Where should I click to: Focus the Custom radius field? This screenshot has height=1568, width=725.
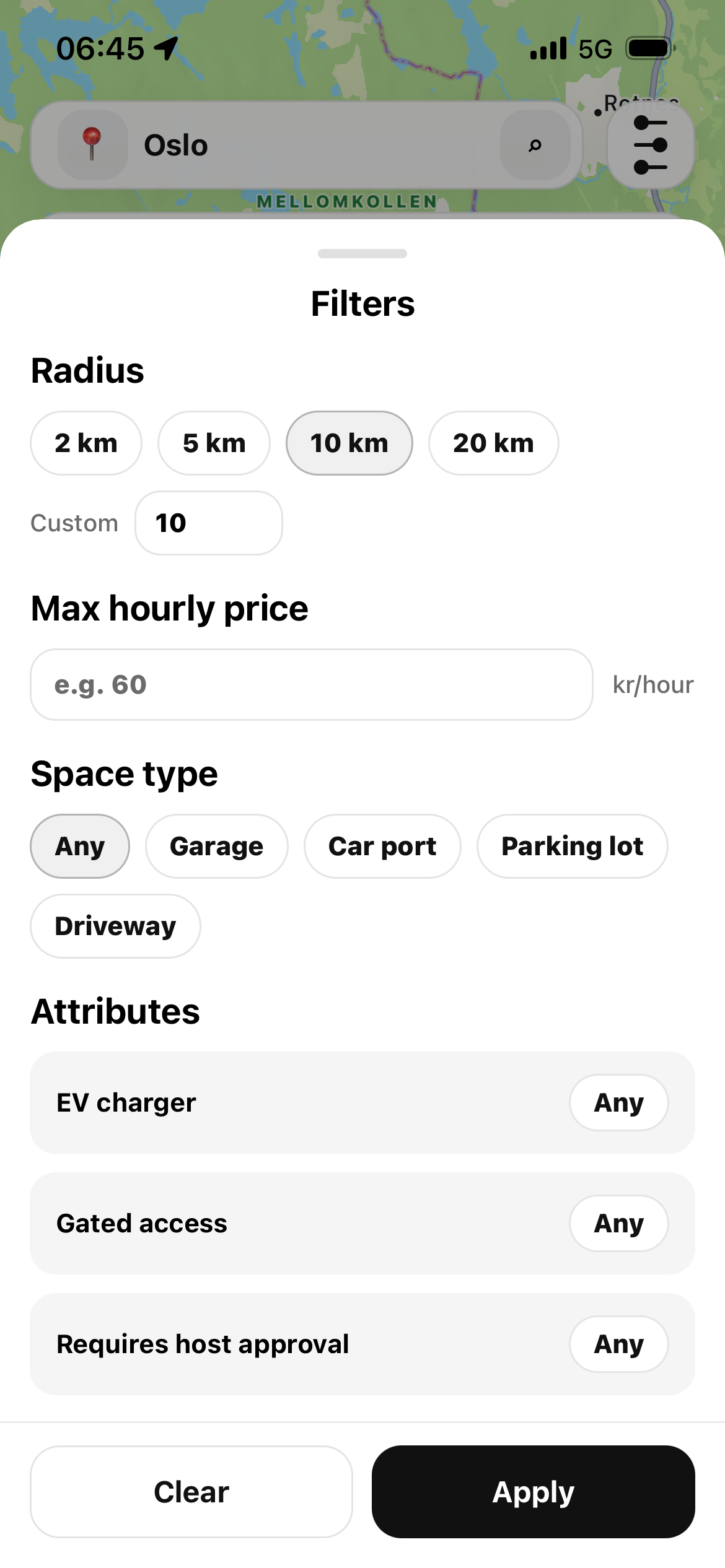pyautogui.click(x=209, y=523)
